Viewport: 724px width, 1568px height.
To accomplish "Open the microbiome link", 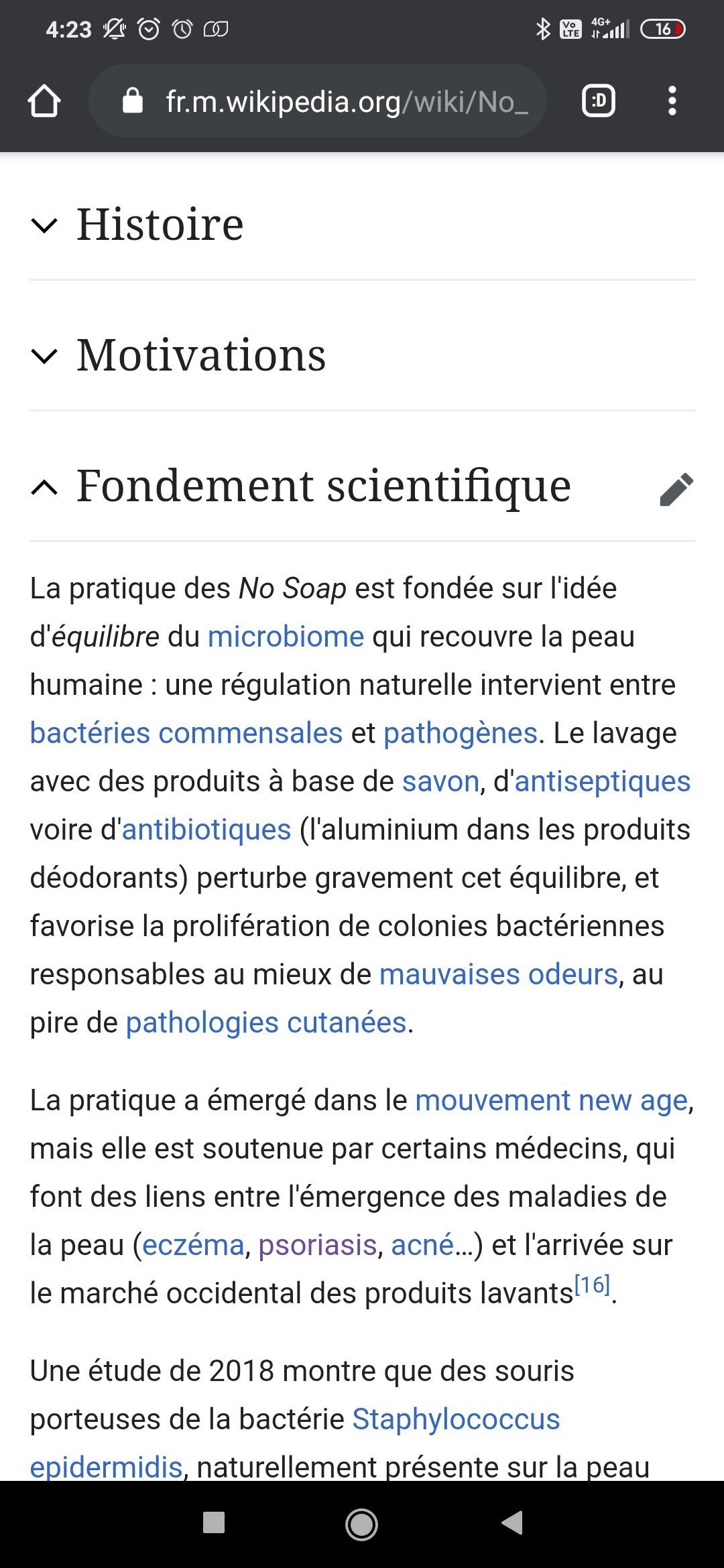I will [286, 637].
